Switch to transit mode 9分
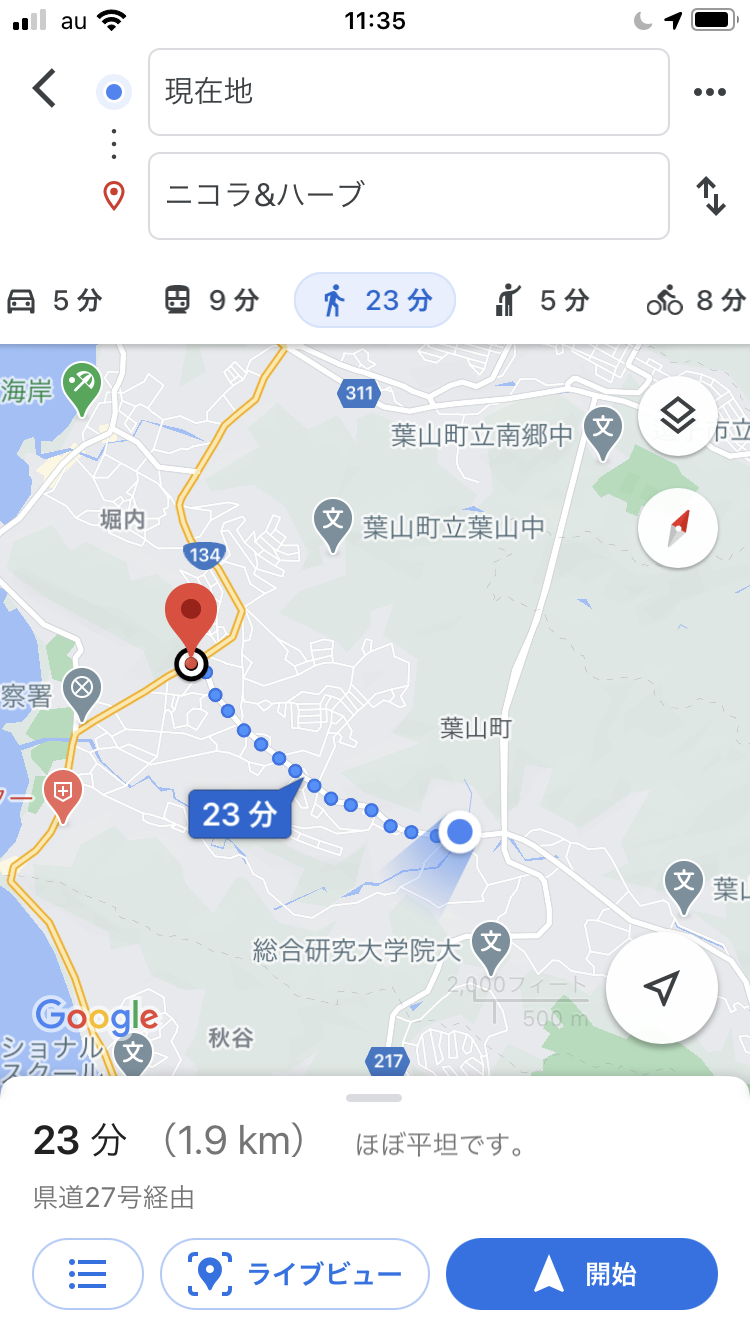 (x=211, y=300)
